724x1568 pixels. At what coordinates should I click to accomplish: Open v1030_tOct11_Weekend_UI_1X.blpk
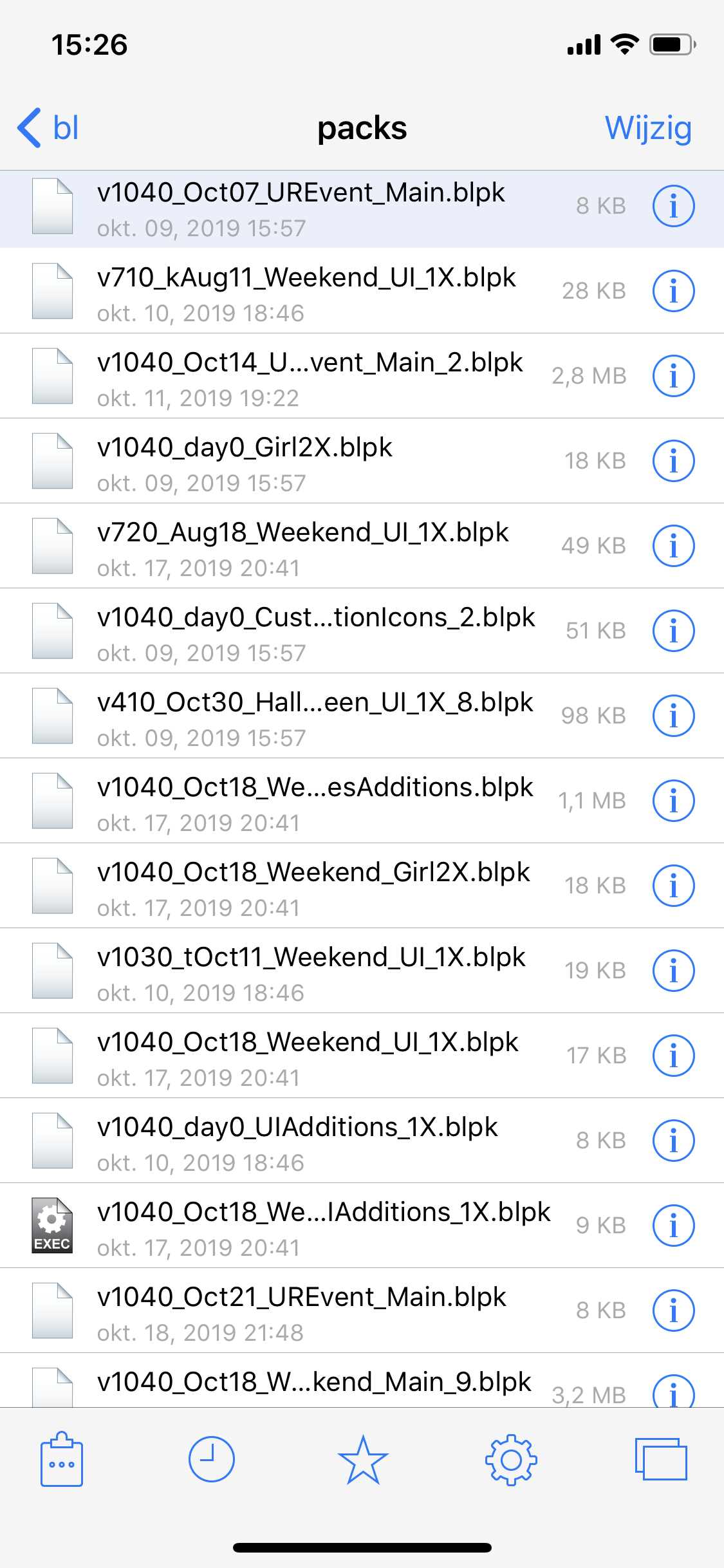click(x=311, y=971)
